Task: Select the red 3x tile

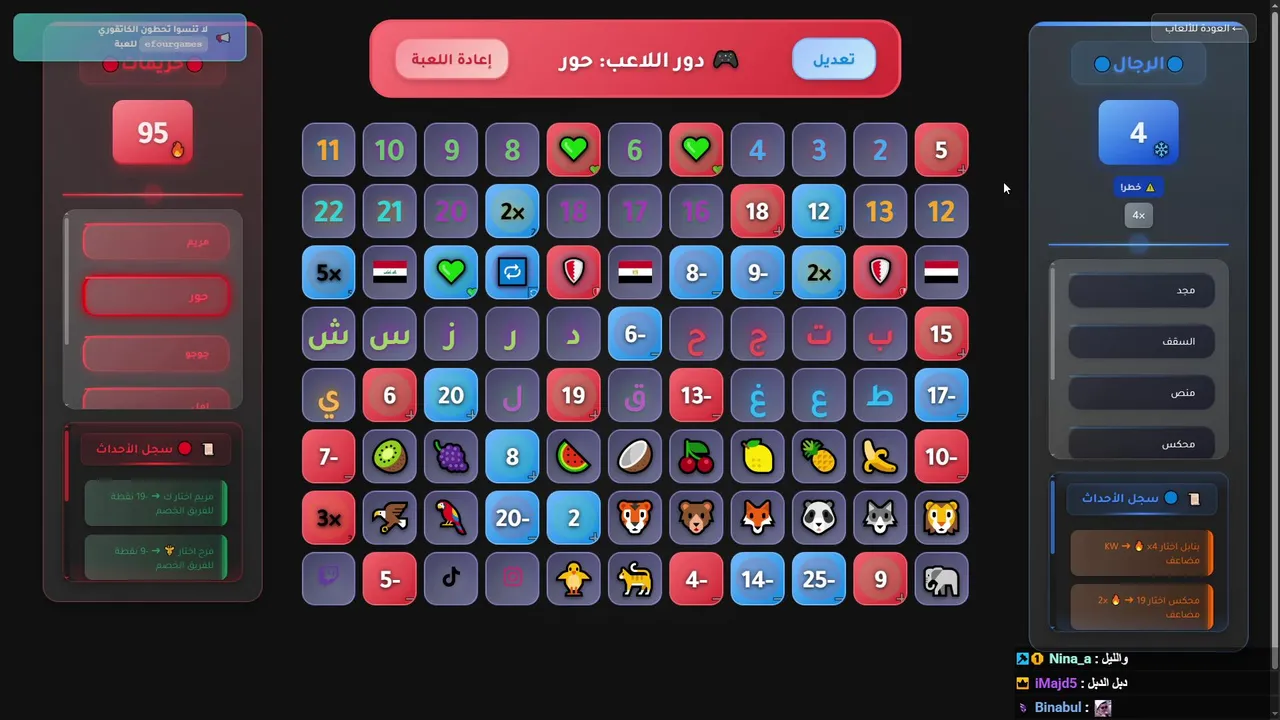Action: [328, 518]
